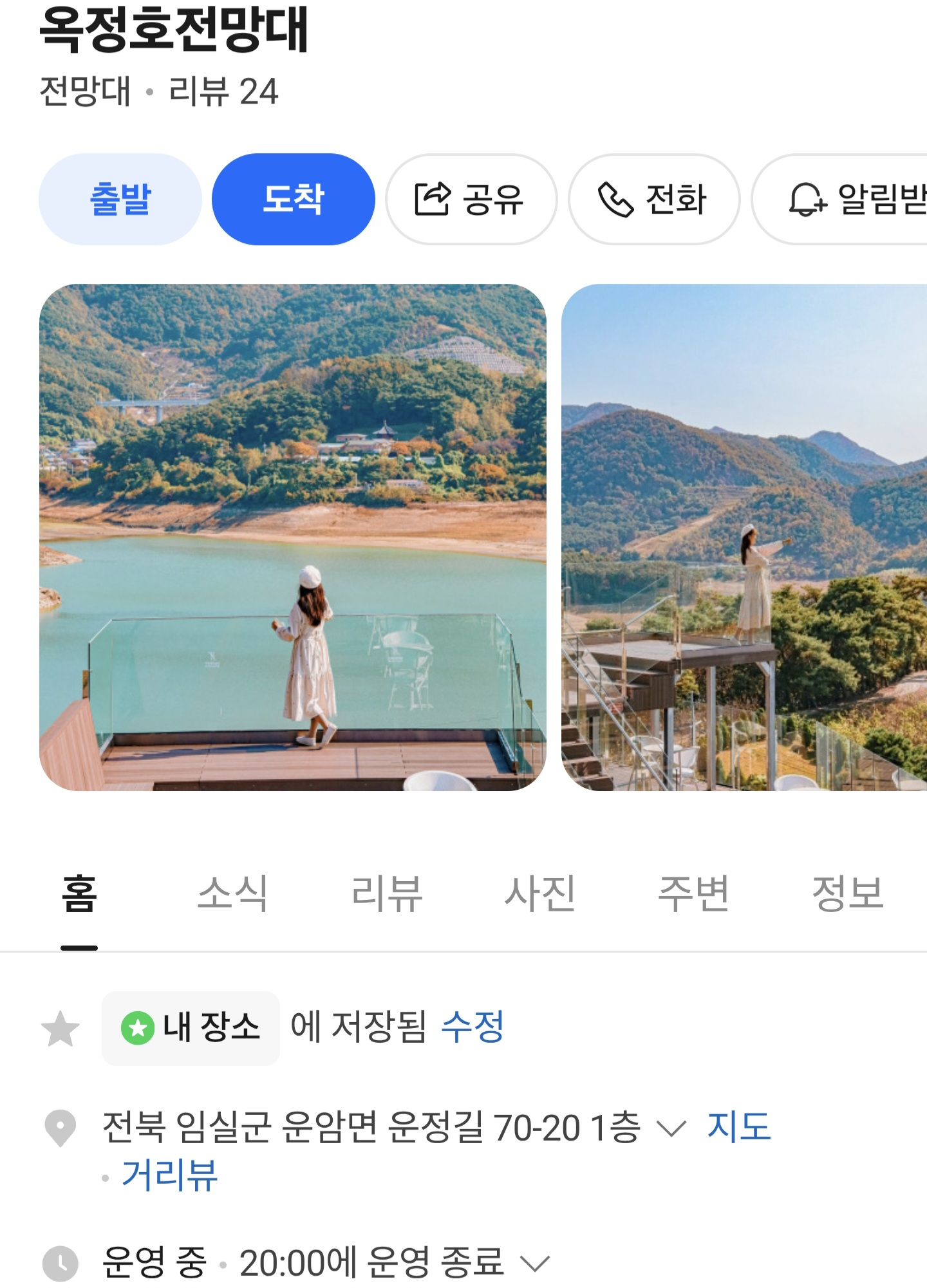Switch to the 주변 tab
Image resolution: width=927 pixels, height=1288 pixels.
click(x=693, y=893)
